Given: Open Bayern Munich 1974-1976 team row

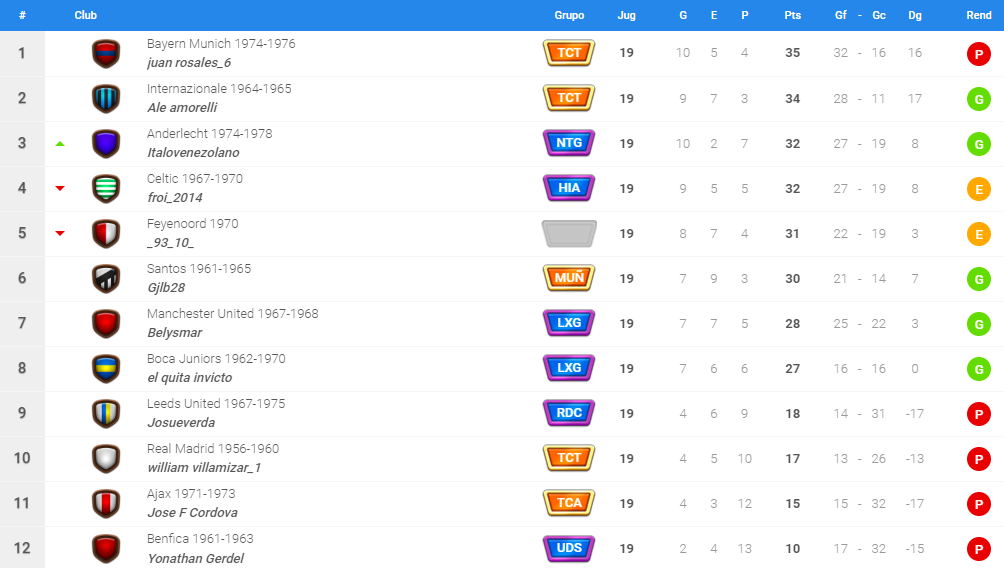Looking at the screenshot, I should pos(221,44).
